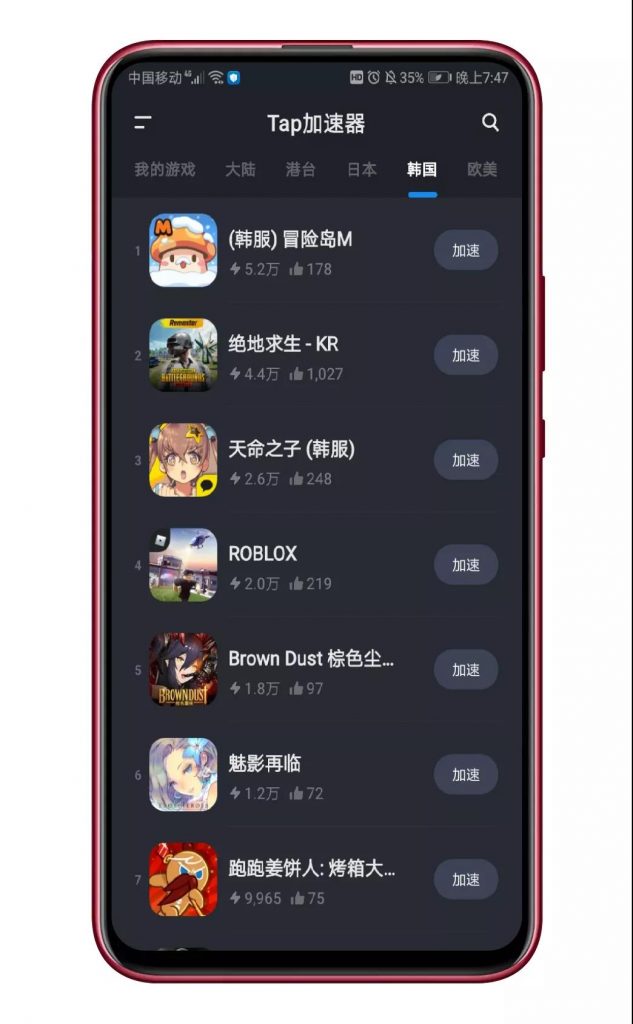This screenshot has width=633, height=1024.
Task: Accelerate 绝地求生 - KR with 加速 button
Action: click(x=466, y=355)
